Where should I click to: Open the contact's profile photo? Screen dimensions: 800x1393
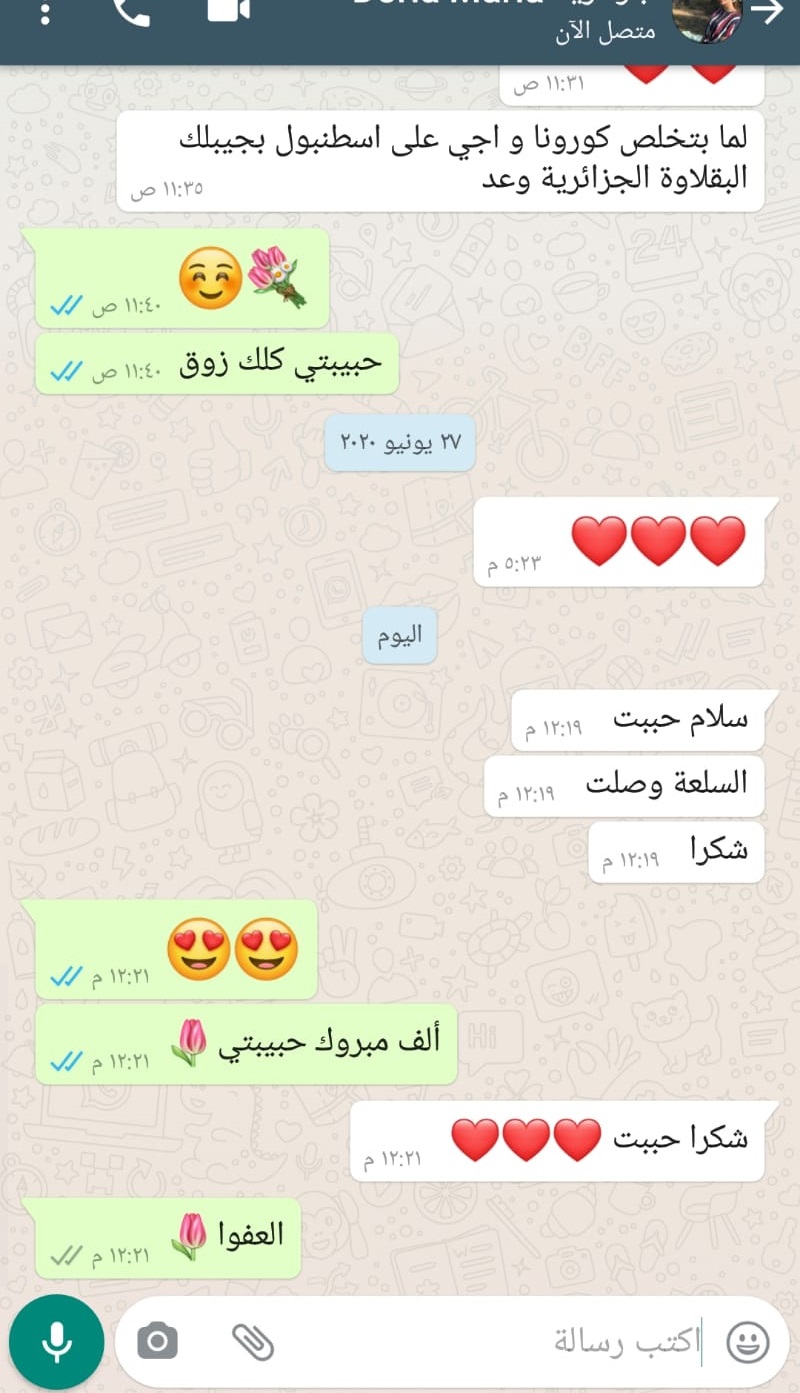[x=708, y=18]
